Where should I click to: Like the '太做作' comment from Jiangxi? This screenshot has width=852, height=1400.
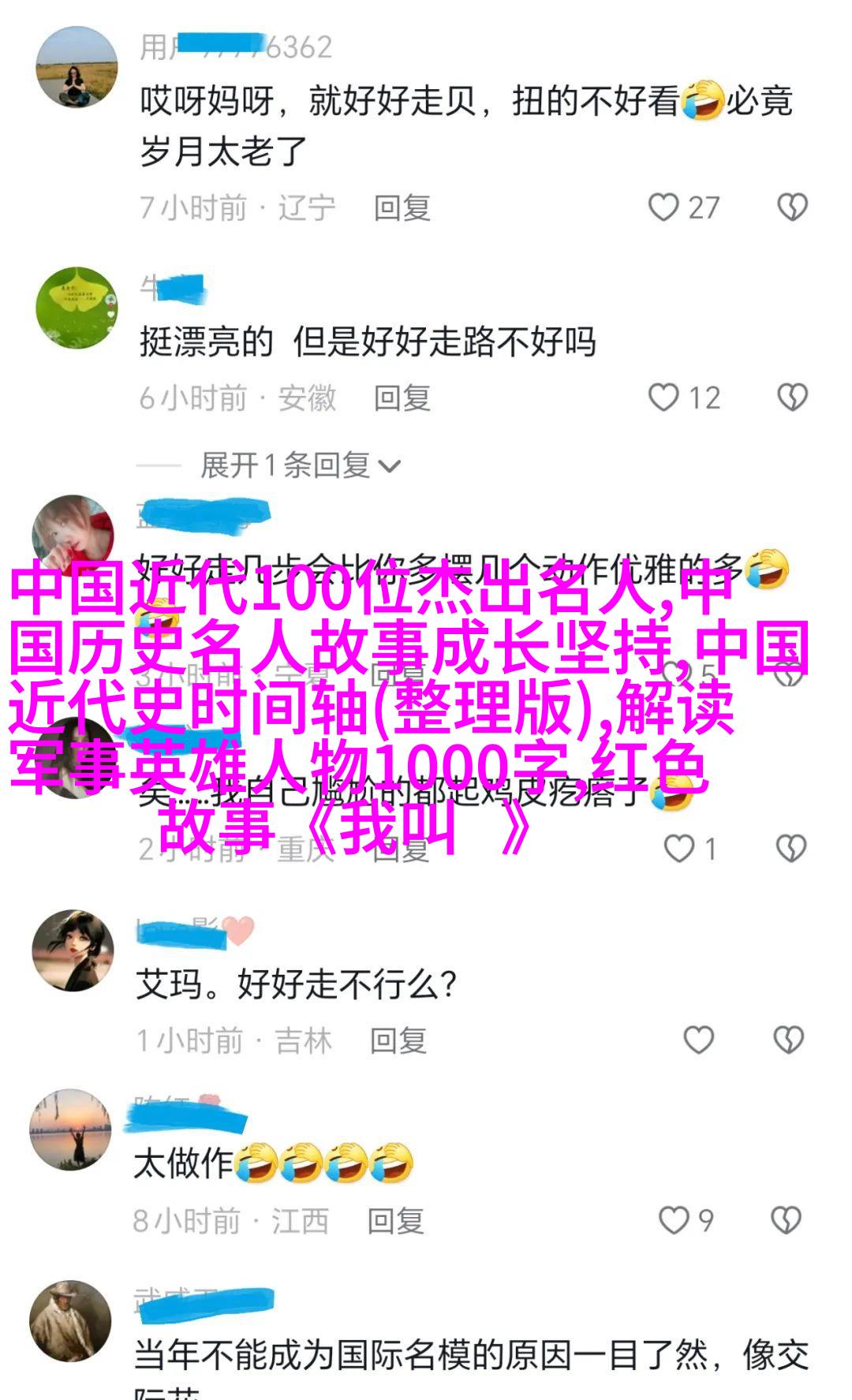click(673, 1220)
